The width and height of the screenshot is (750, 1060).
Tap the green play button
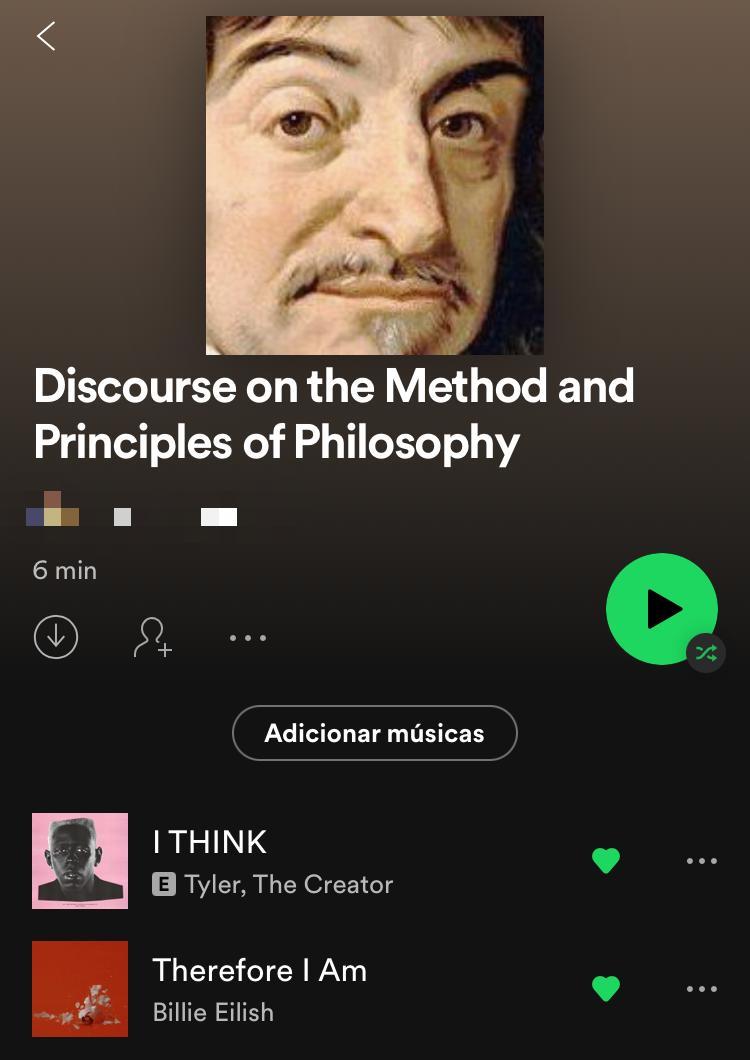661,608
